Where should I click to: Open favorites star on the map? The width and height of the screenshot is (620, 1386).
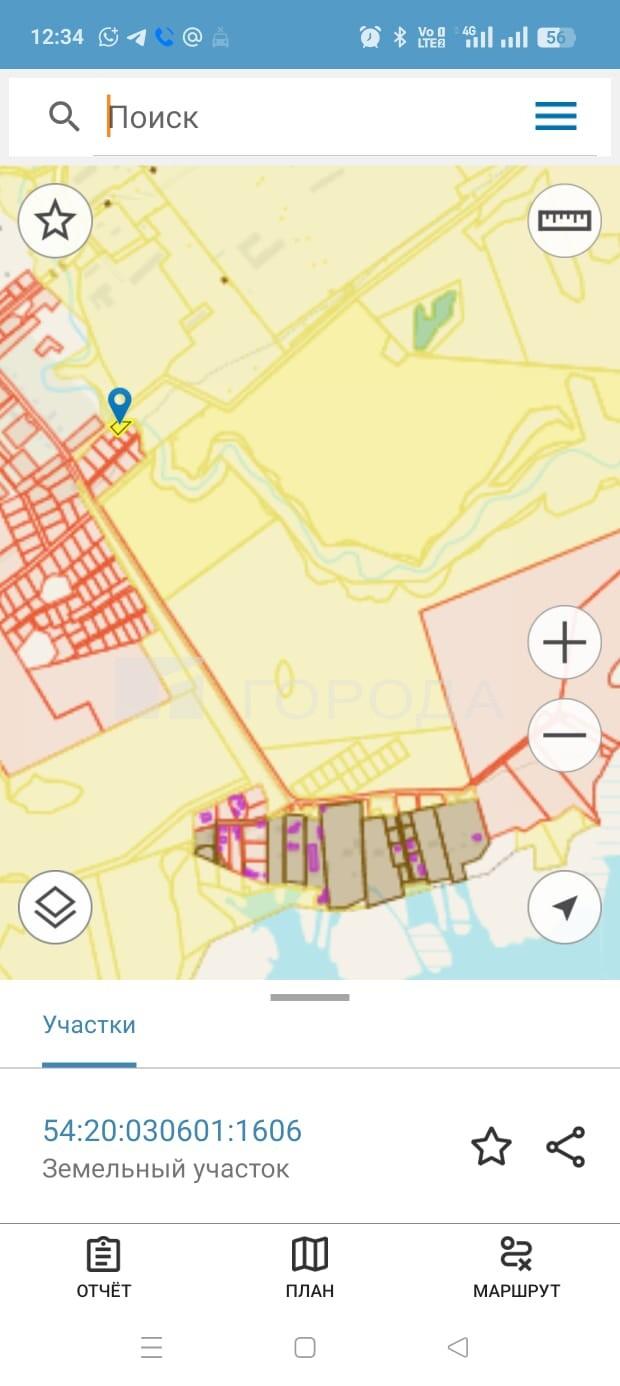click(x=55, y=221)
